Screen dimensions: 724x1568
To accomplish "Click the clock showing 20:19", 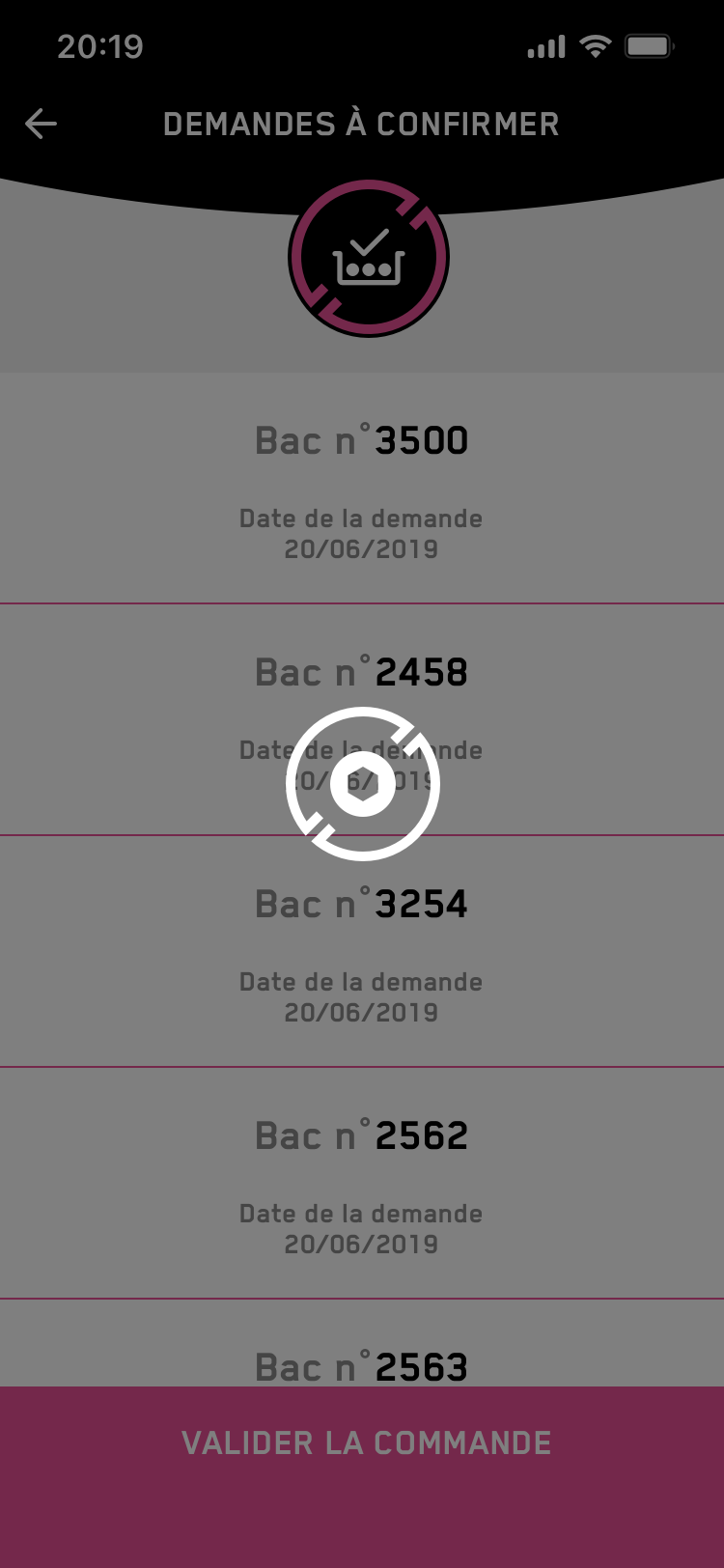I will (100, 45).
